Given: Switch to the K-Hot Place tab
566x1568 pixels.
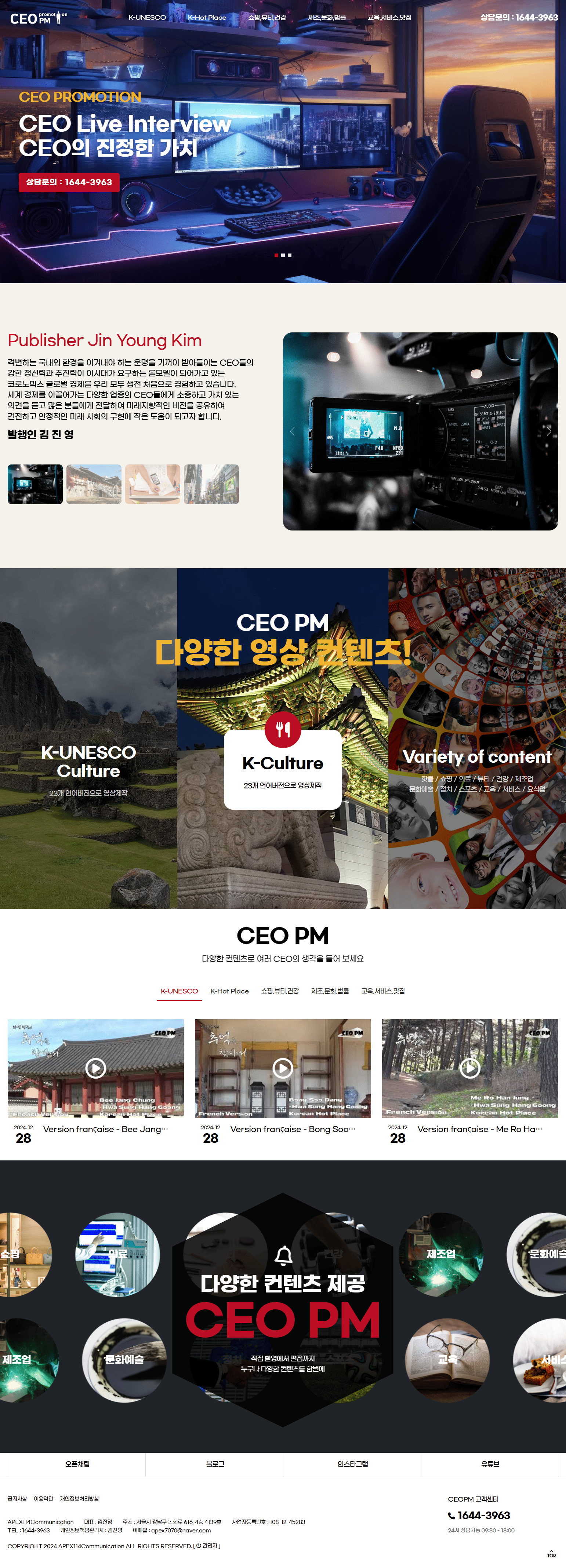Looking at the screenshot, I should pos(230,991).
